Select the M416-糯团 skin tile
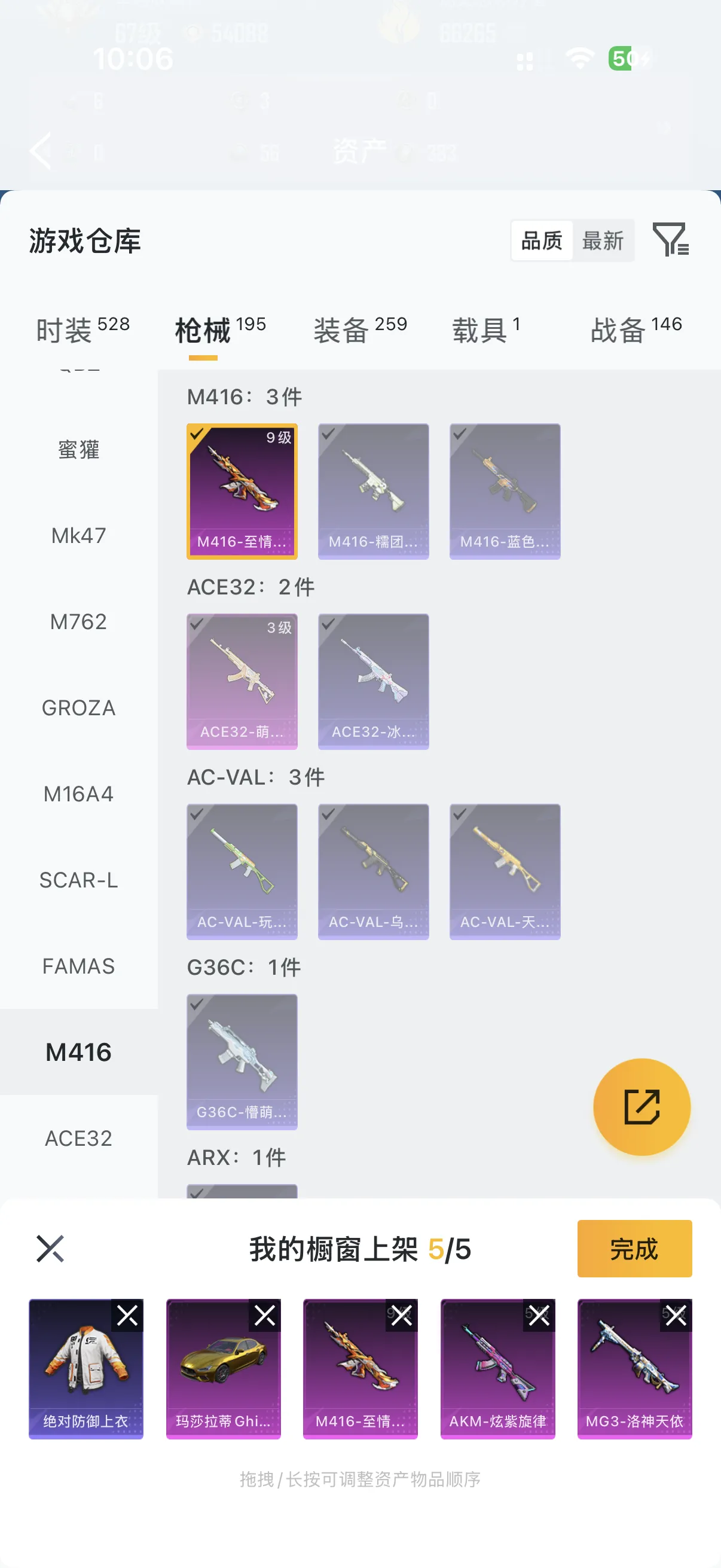This screenshot has height=1568, width=721. 373,490
